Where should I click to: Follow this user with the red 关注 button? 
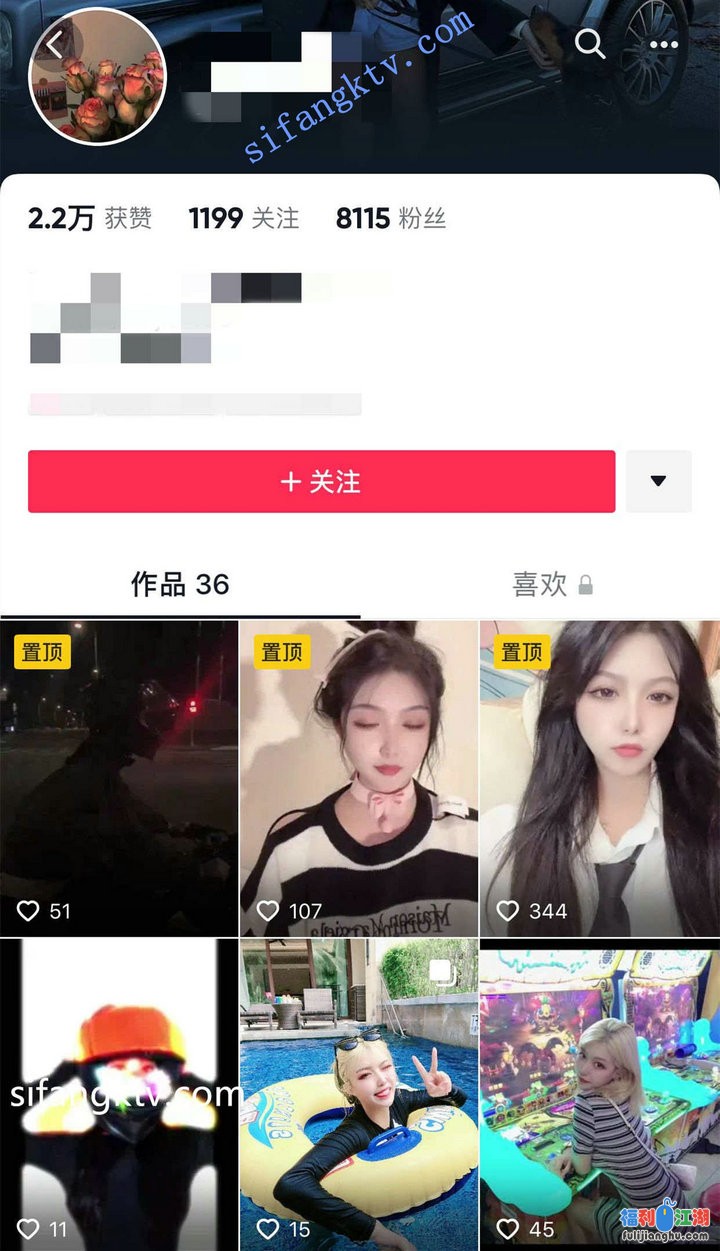tap(321, 481)
